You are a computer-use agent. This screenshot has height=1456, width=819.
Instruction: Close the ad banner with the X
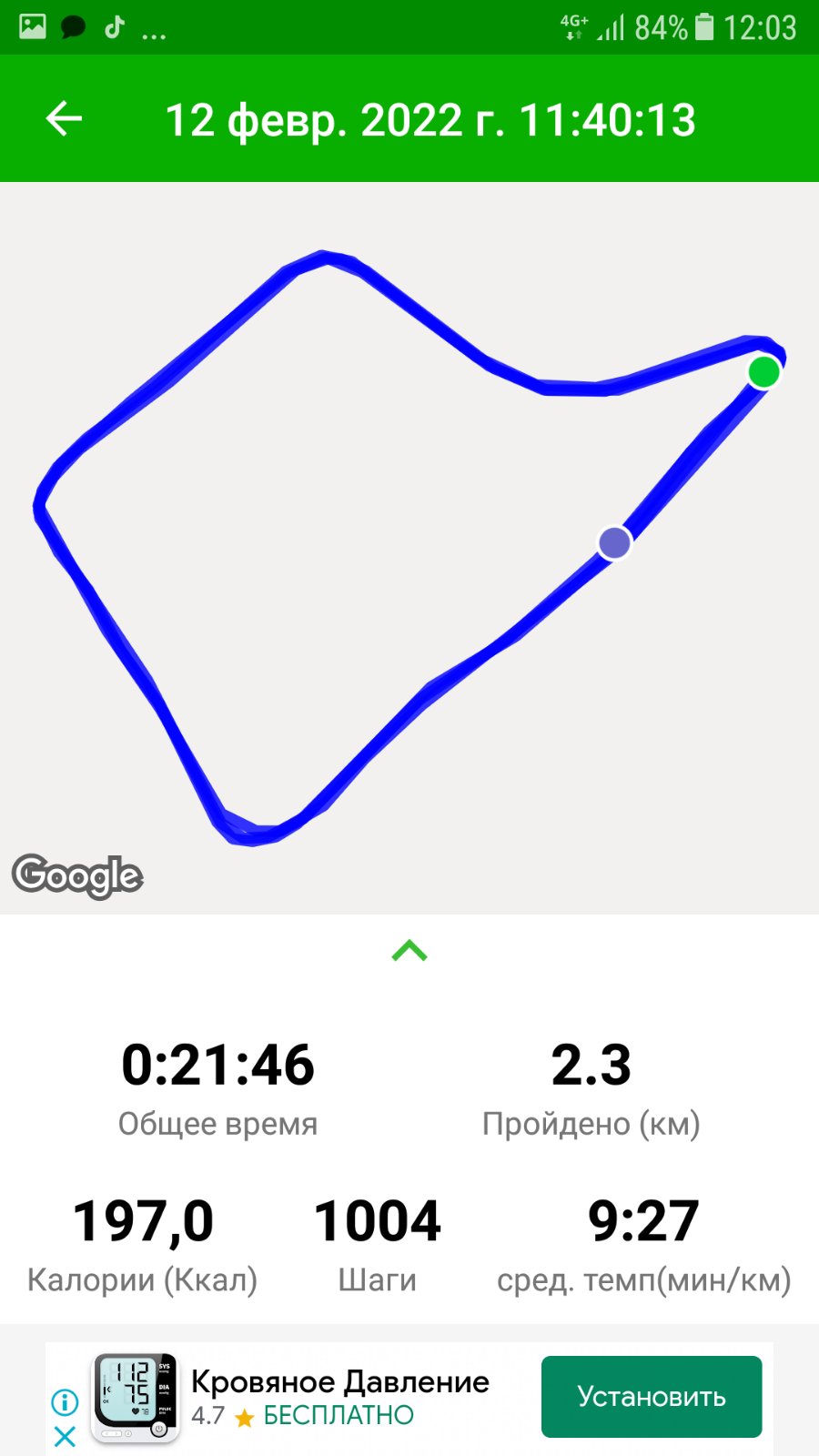point(65,1437)
